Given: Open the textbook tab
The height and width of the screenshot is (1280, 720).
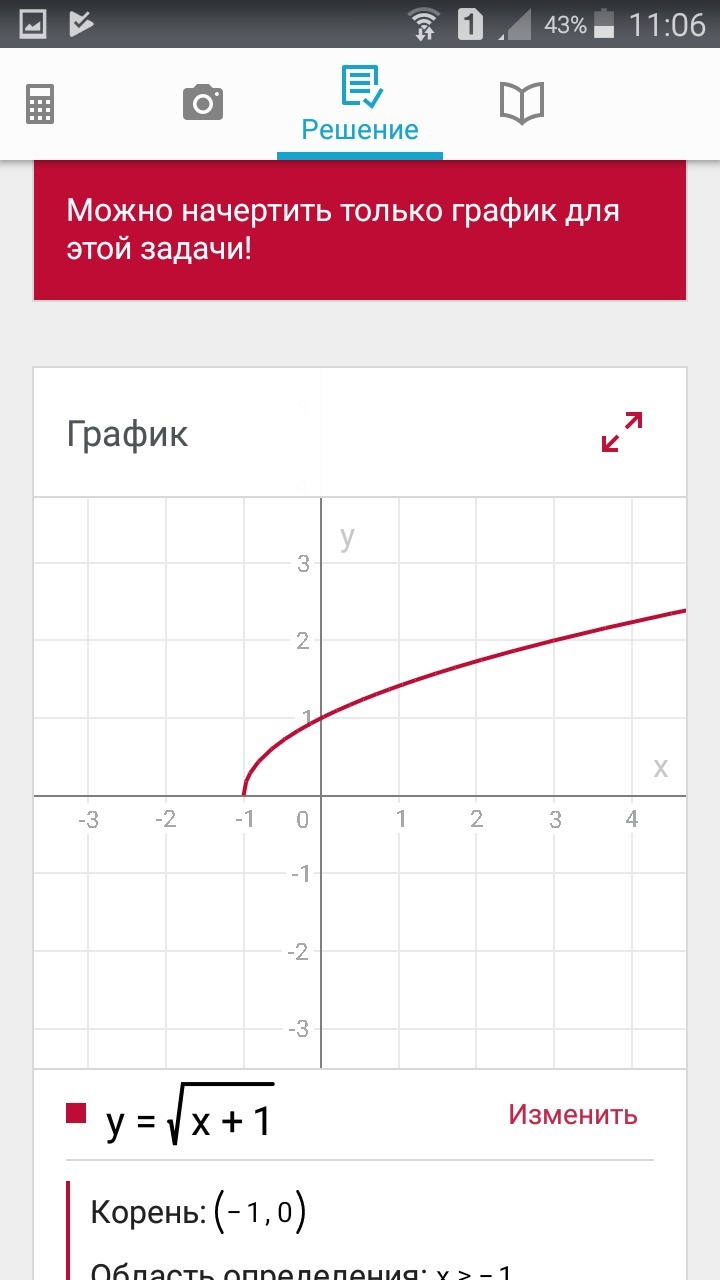Looking at the screenshot, I should (521, 103).
